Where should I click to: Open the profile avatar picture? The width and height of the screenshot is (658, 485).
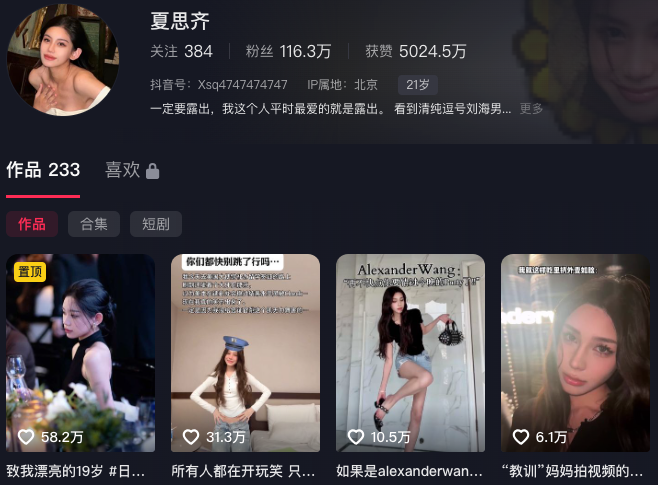[62, 60]
